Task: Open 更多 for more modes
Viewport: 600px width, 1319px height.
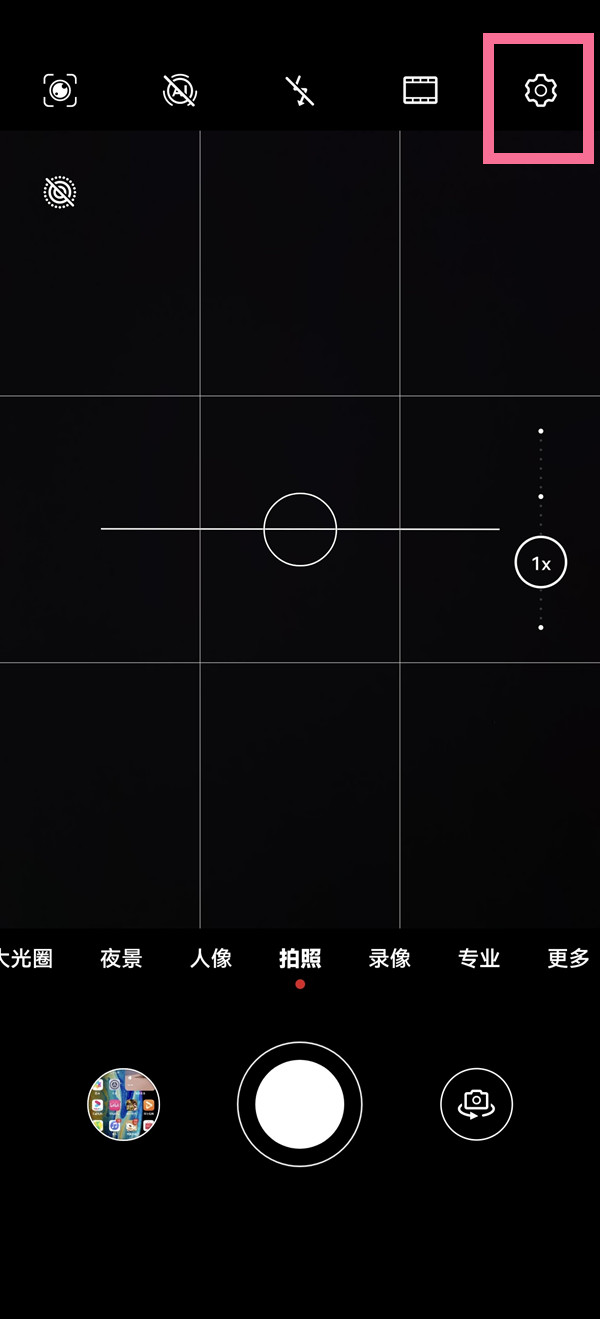Action: click(568, 959)
